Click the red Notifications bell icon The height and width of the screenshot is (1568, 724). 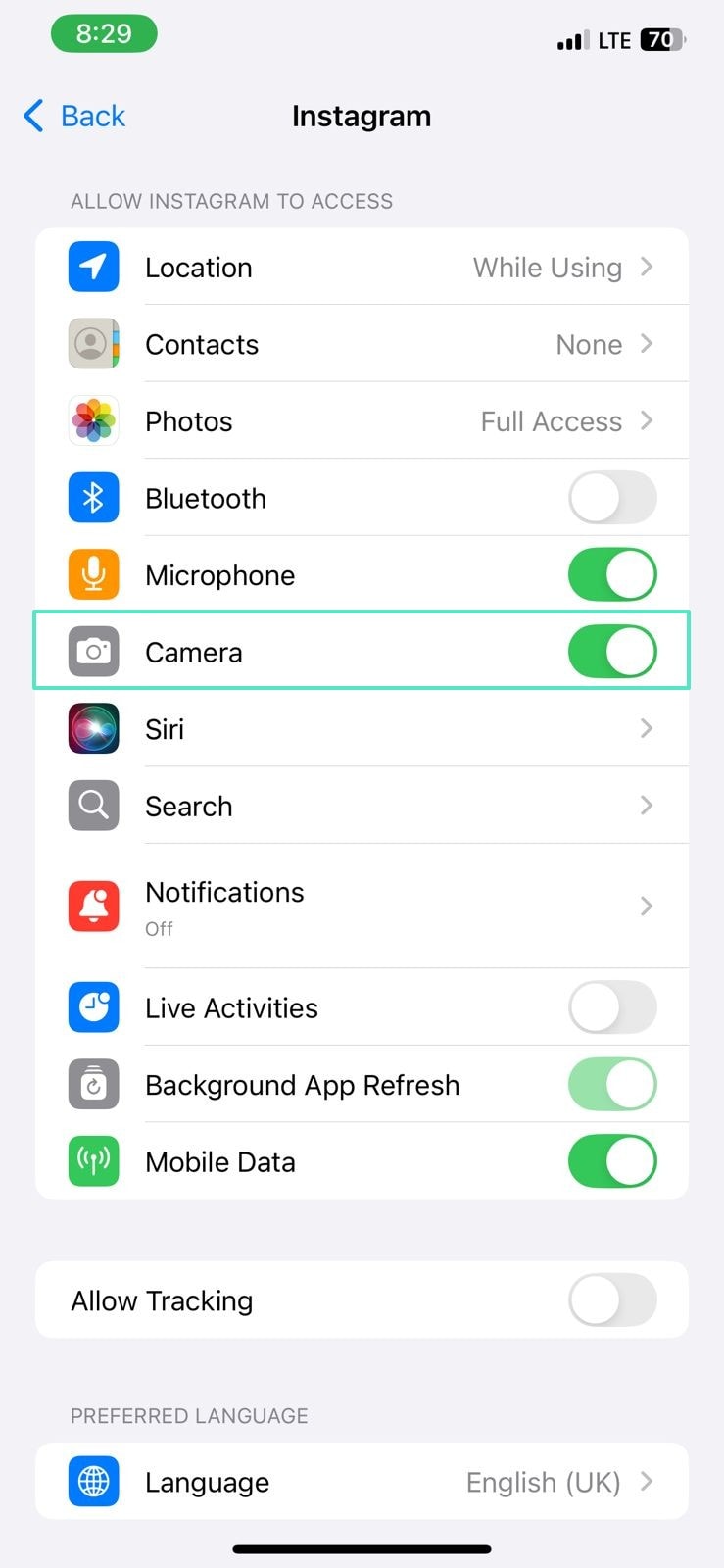(92, 906)
